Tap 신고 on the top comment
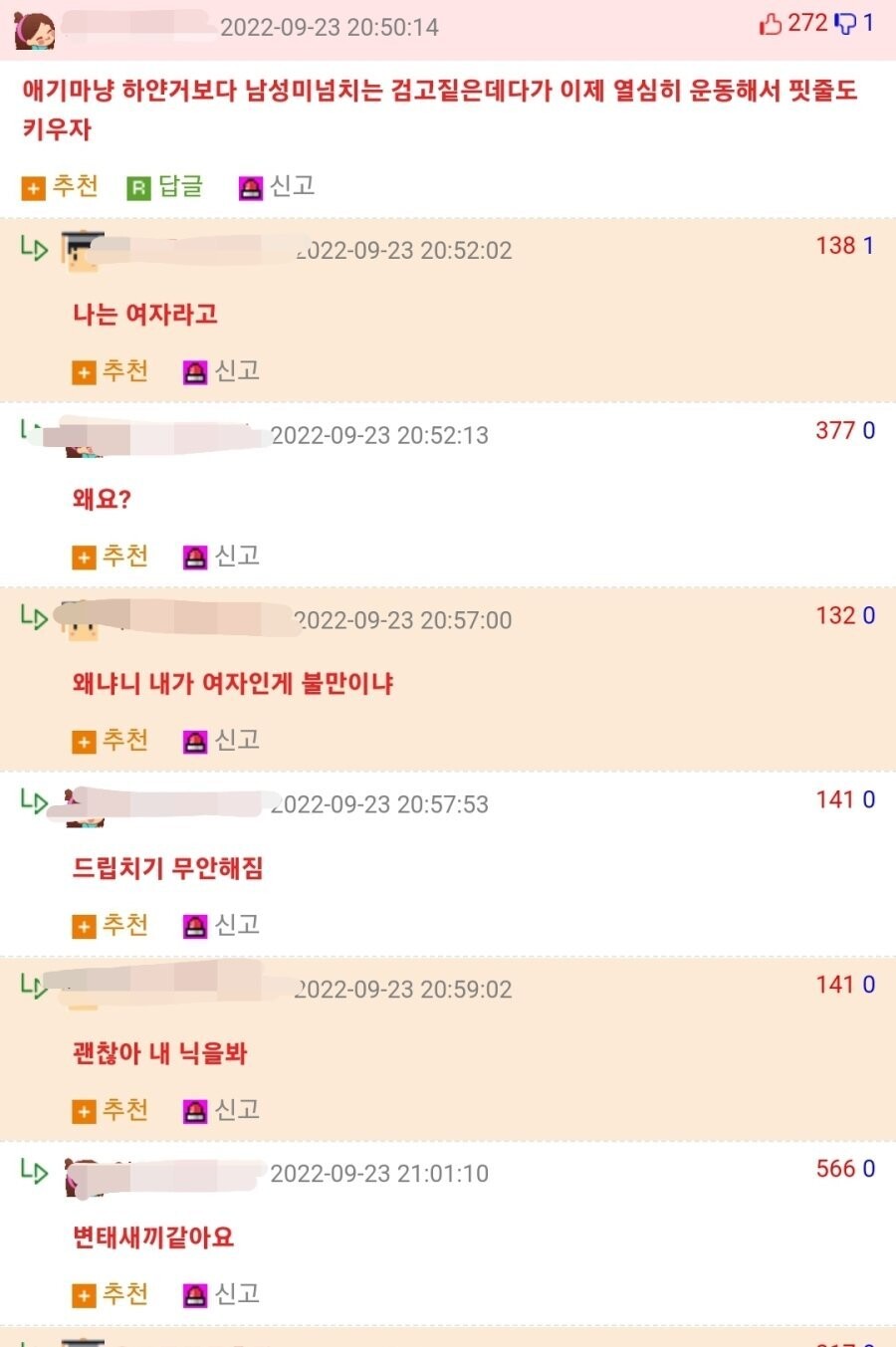This screenshot has height=1347, width=896. 277,186
